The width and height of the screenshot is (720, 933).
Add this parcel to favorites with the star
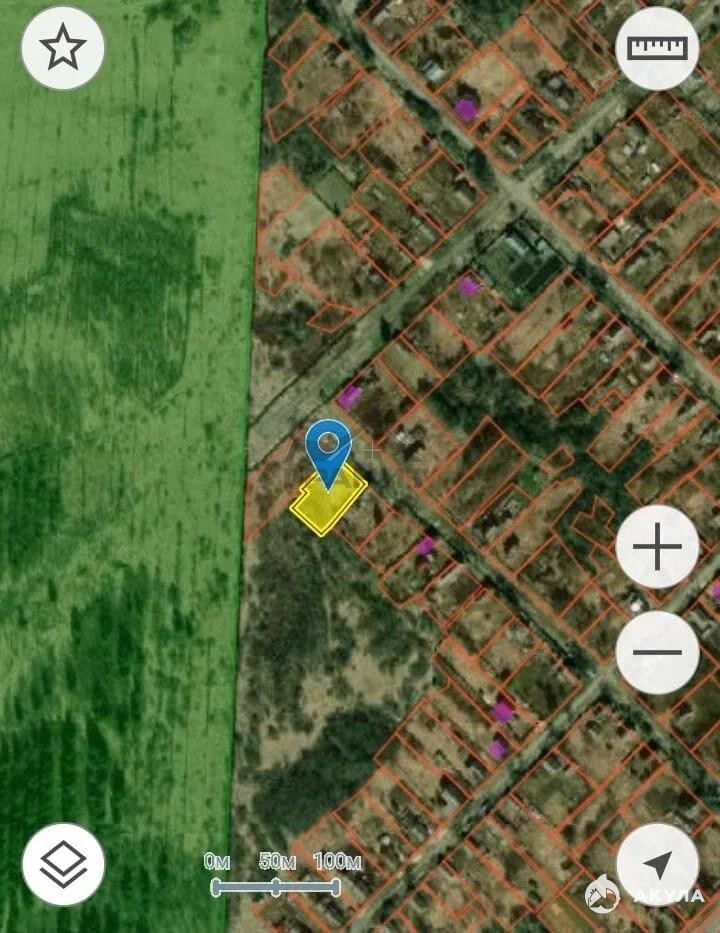click(x=63, y=48)
